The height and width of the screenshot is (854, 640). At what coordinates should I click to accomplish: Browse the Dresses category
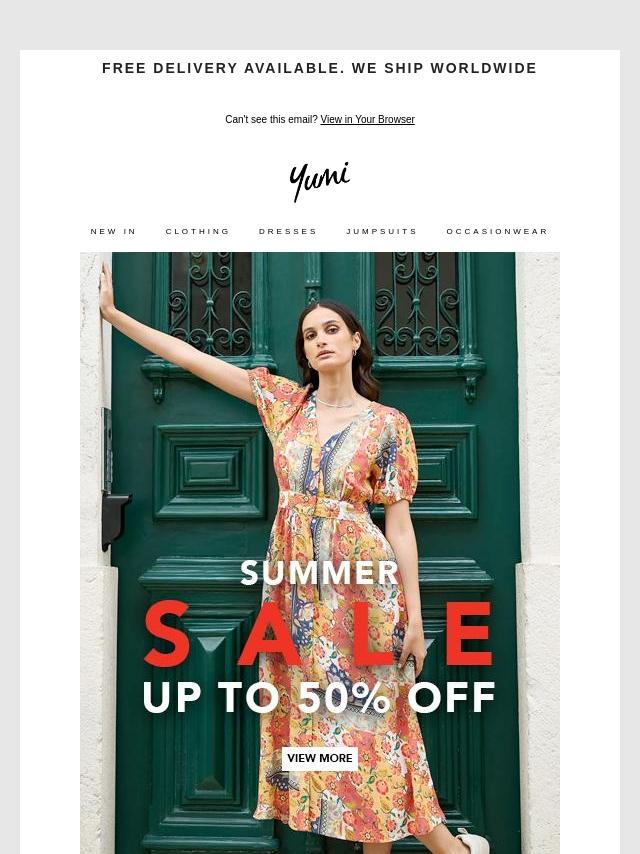tap(288, 232)
